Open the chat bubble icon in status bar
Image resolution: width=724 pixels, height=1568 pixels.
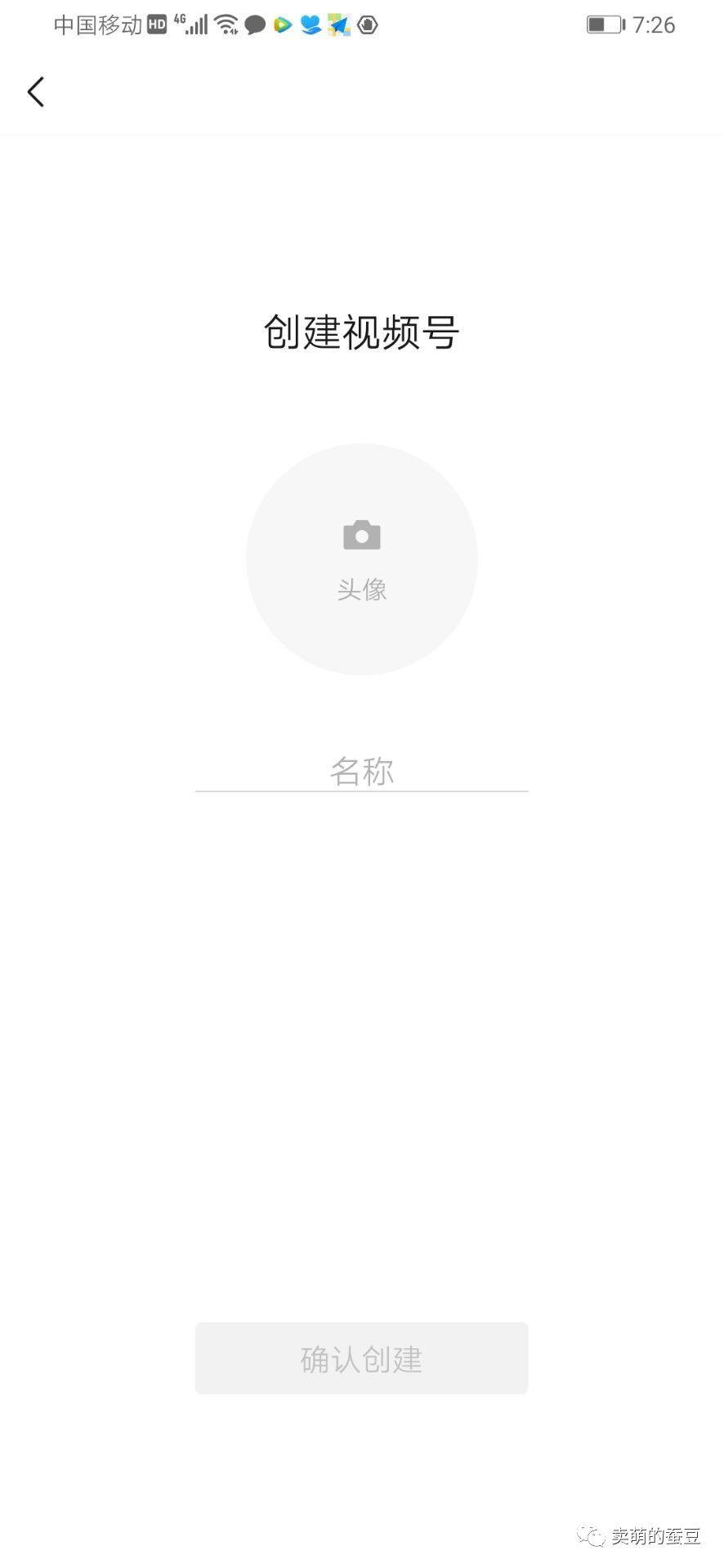point(253,24)
